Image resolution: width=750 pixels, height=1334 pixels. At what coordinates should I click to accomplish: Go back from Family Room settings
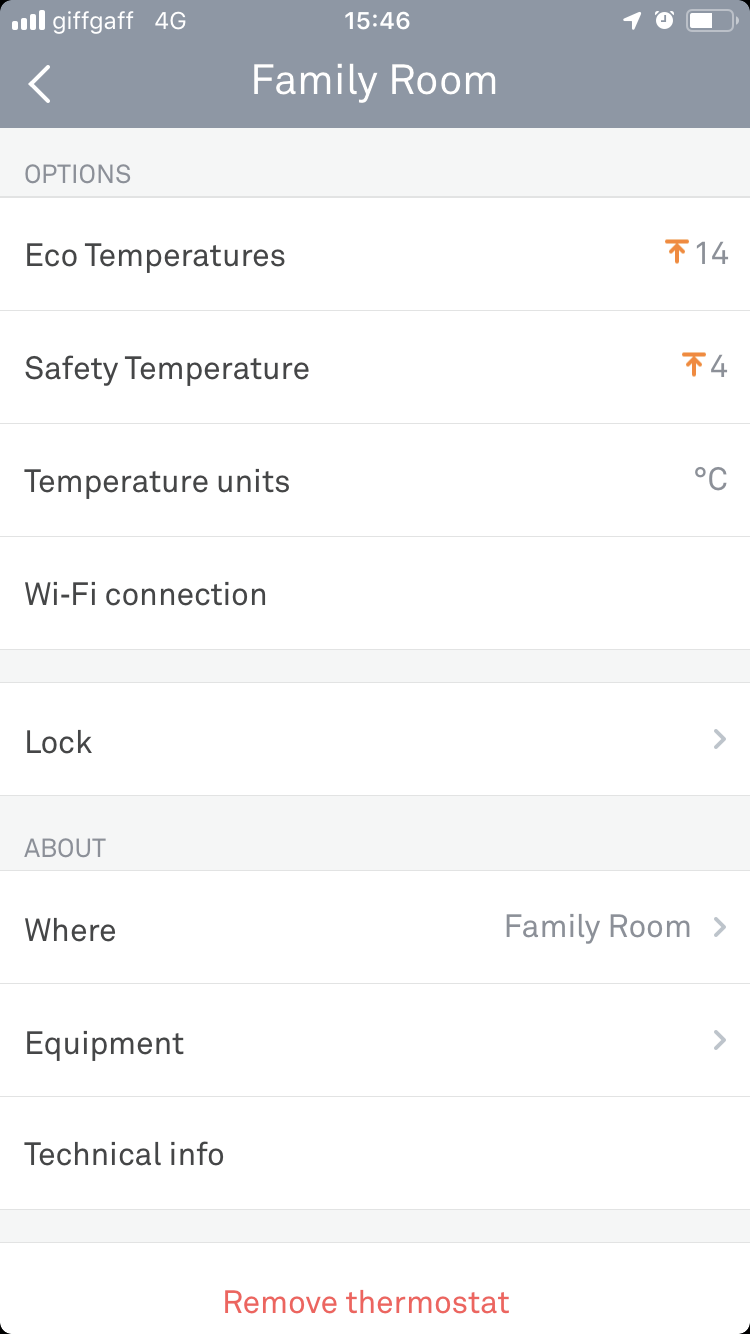(40, 84)
